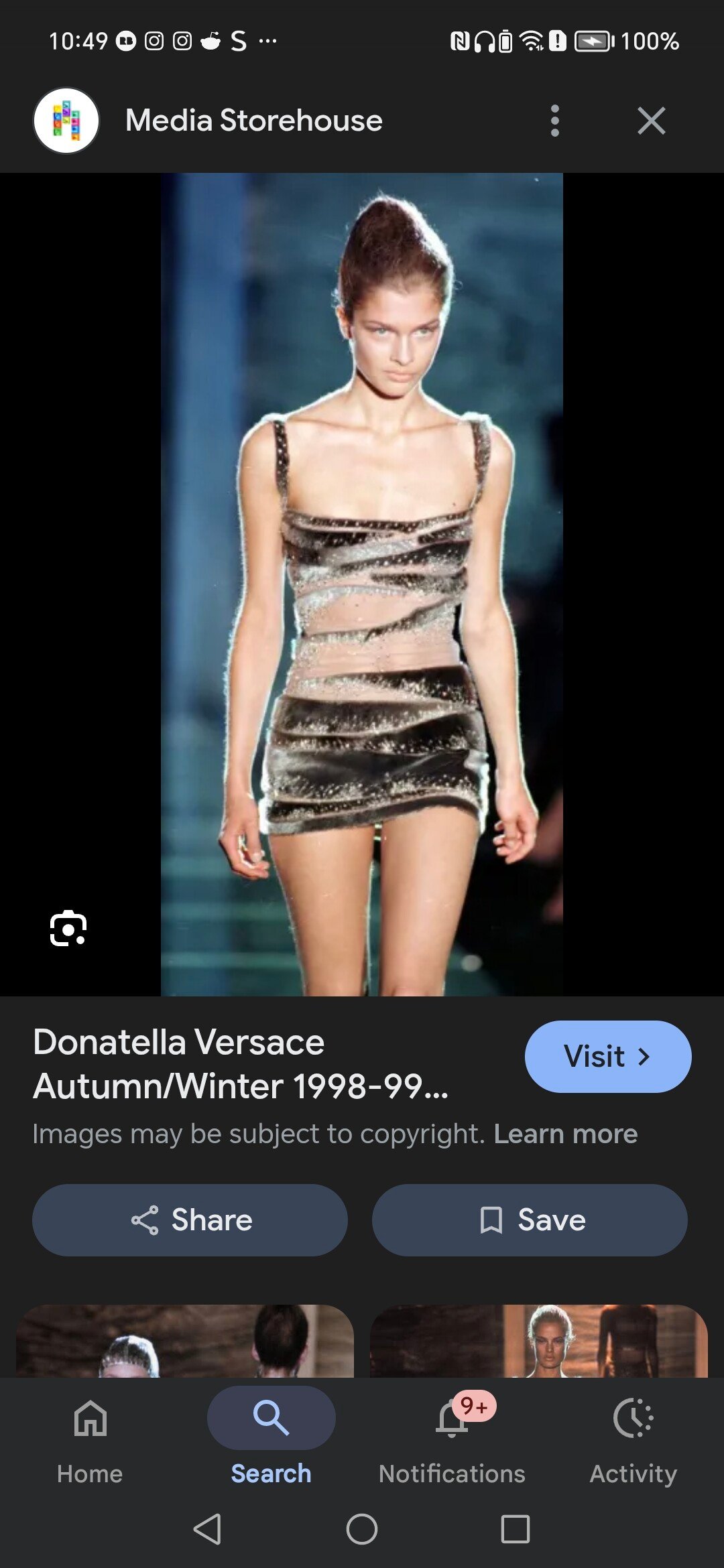This screenshot has width=724, height=1568.
Task: Tap the system back button
Action: click(207, 1528)
